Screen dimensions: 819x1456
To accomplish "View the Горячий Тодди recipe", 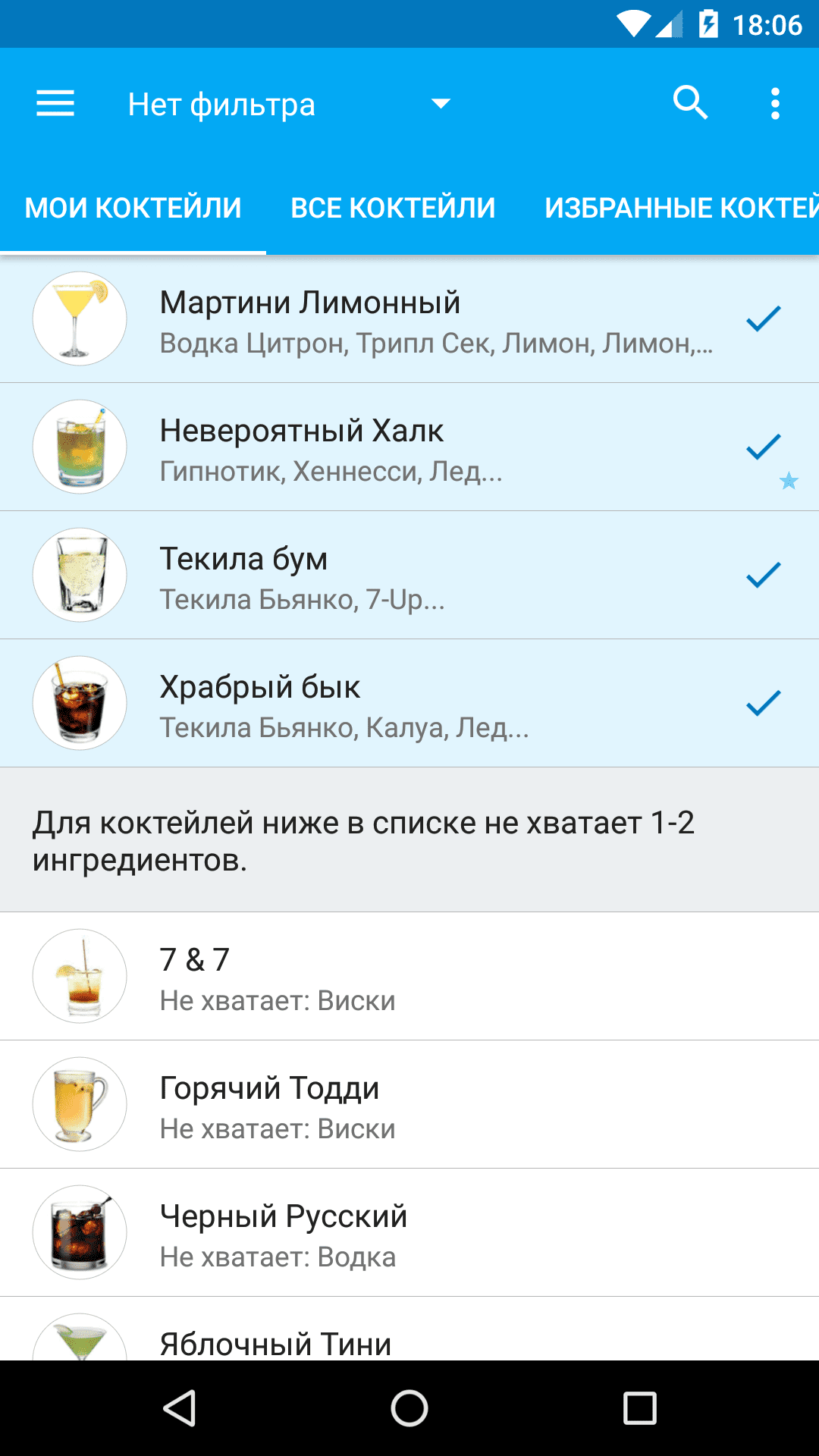I will [409, 1105].
